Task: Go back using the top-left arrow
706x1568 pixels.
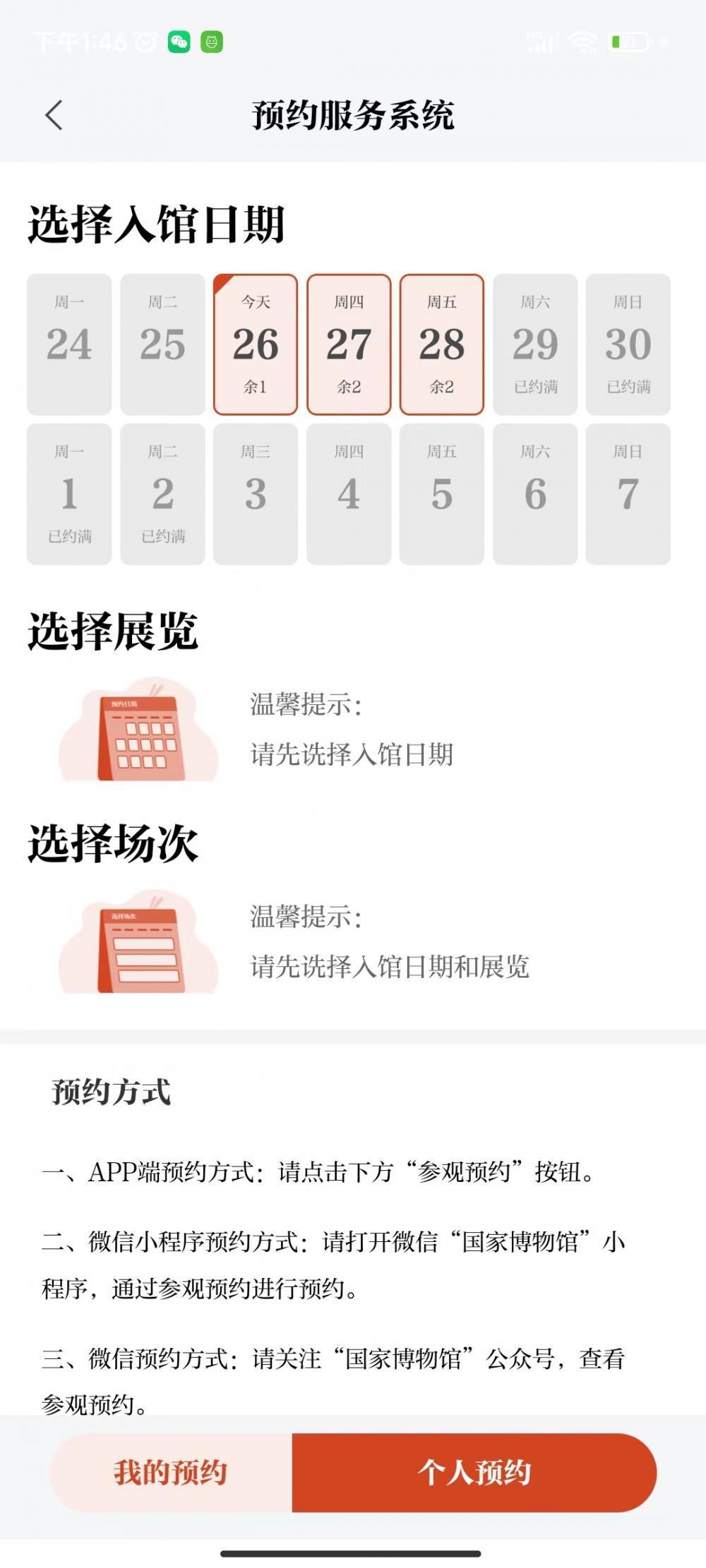Action: [x=54, y=115]
